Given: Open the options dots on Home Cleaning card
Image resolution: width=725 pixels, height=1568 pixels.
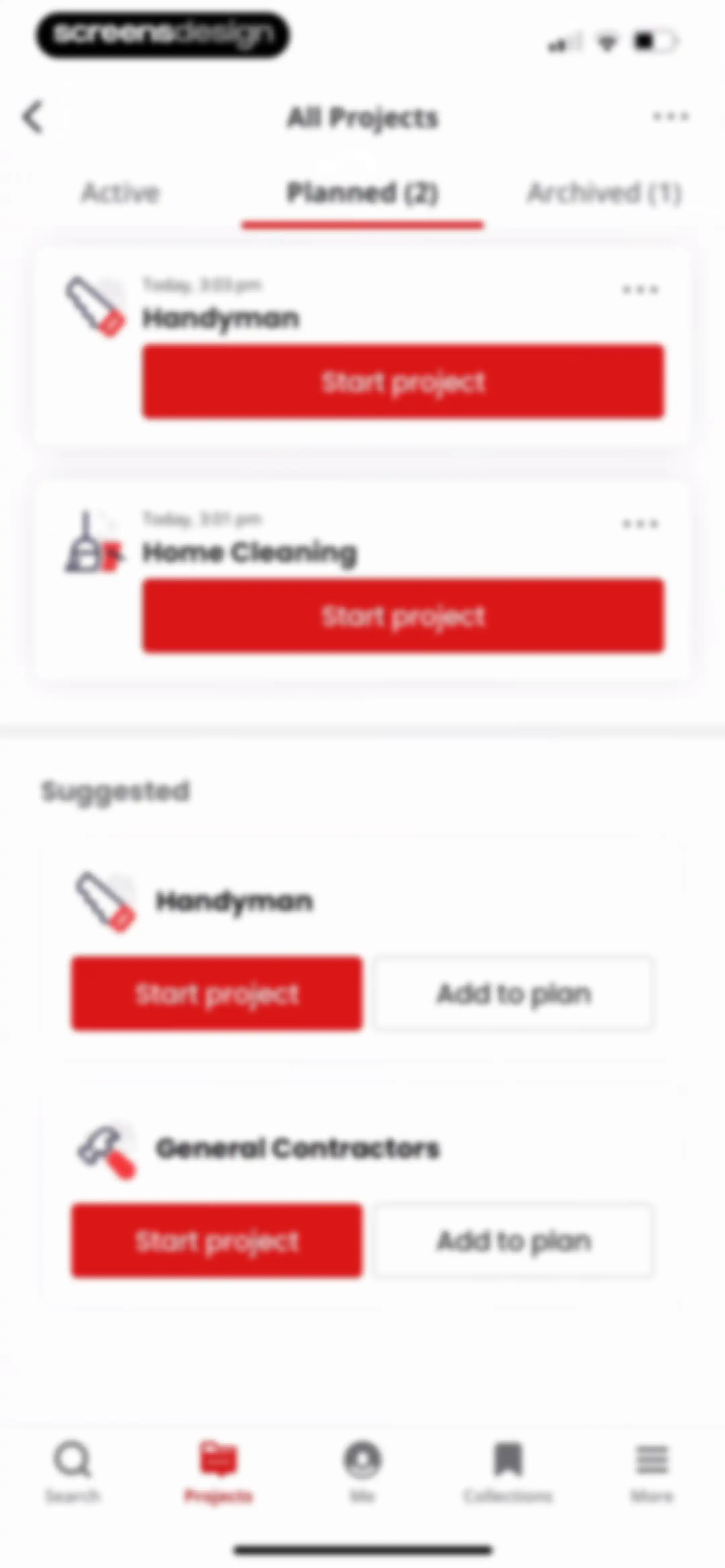Looking at the screenshot, I should [x=640, y=523].
